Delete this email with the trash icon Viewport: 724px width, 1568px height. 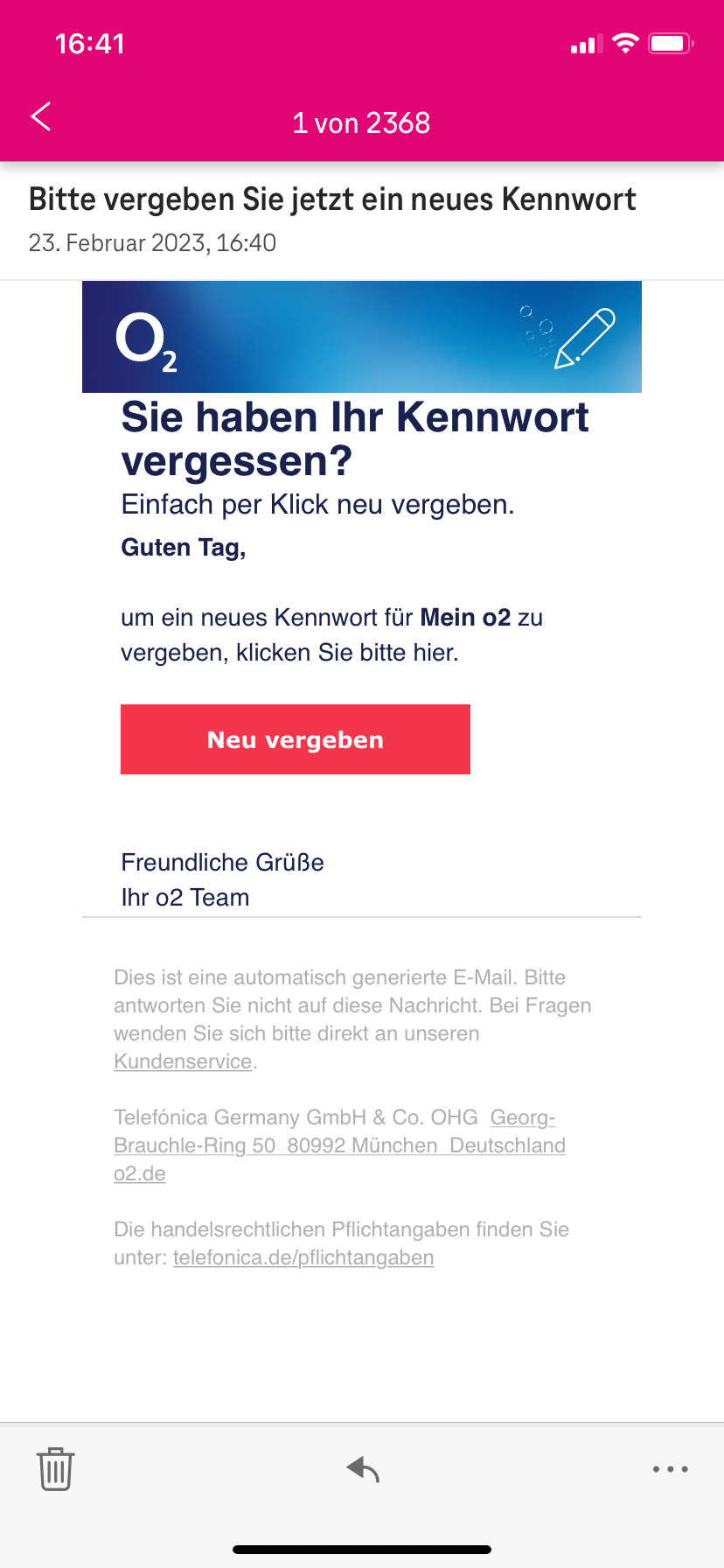[x=55, y=1468]
